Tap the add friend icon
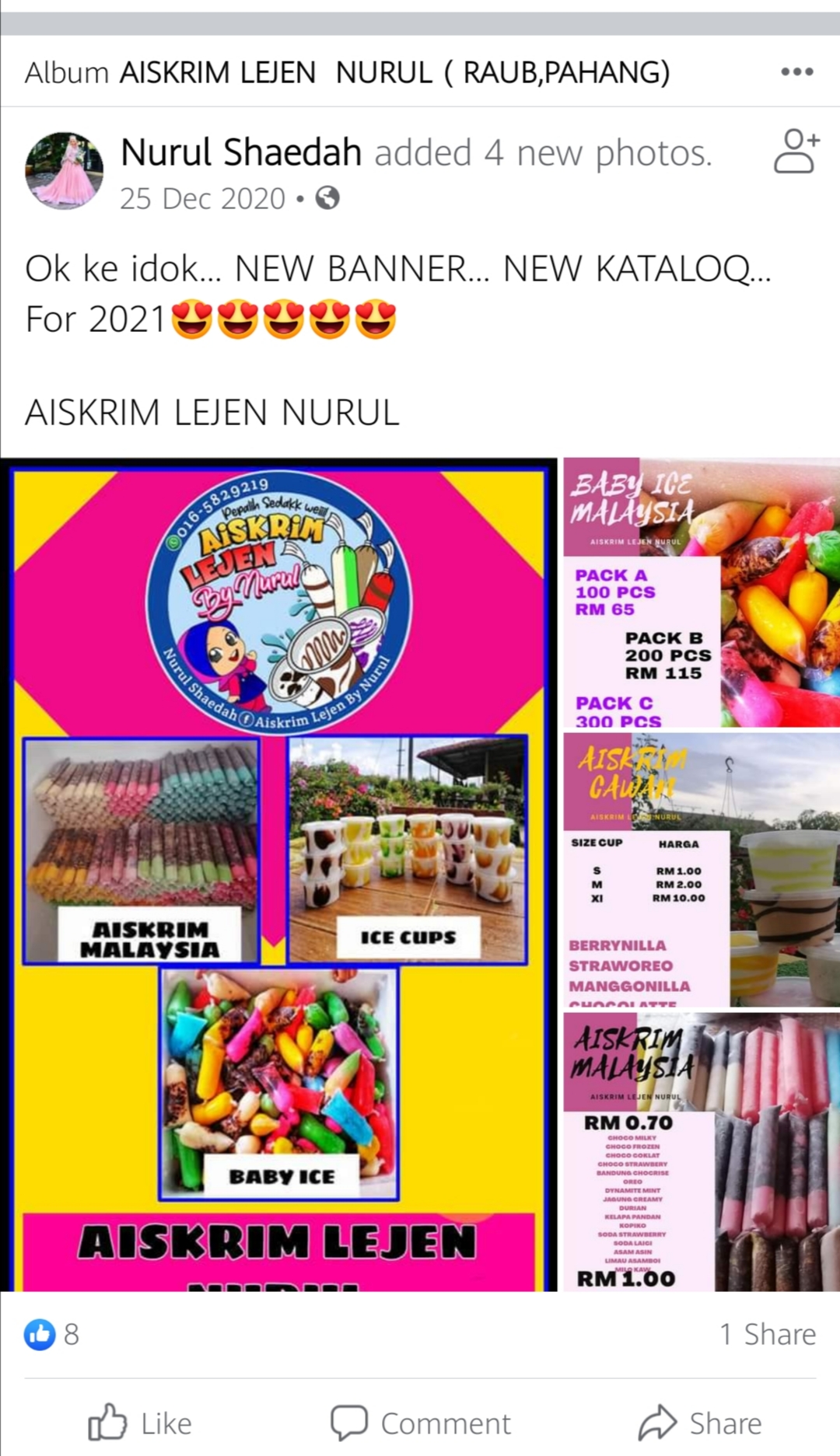 click(796, 152)
